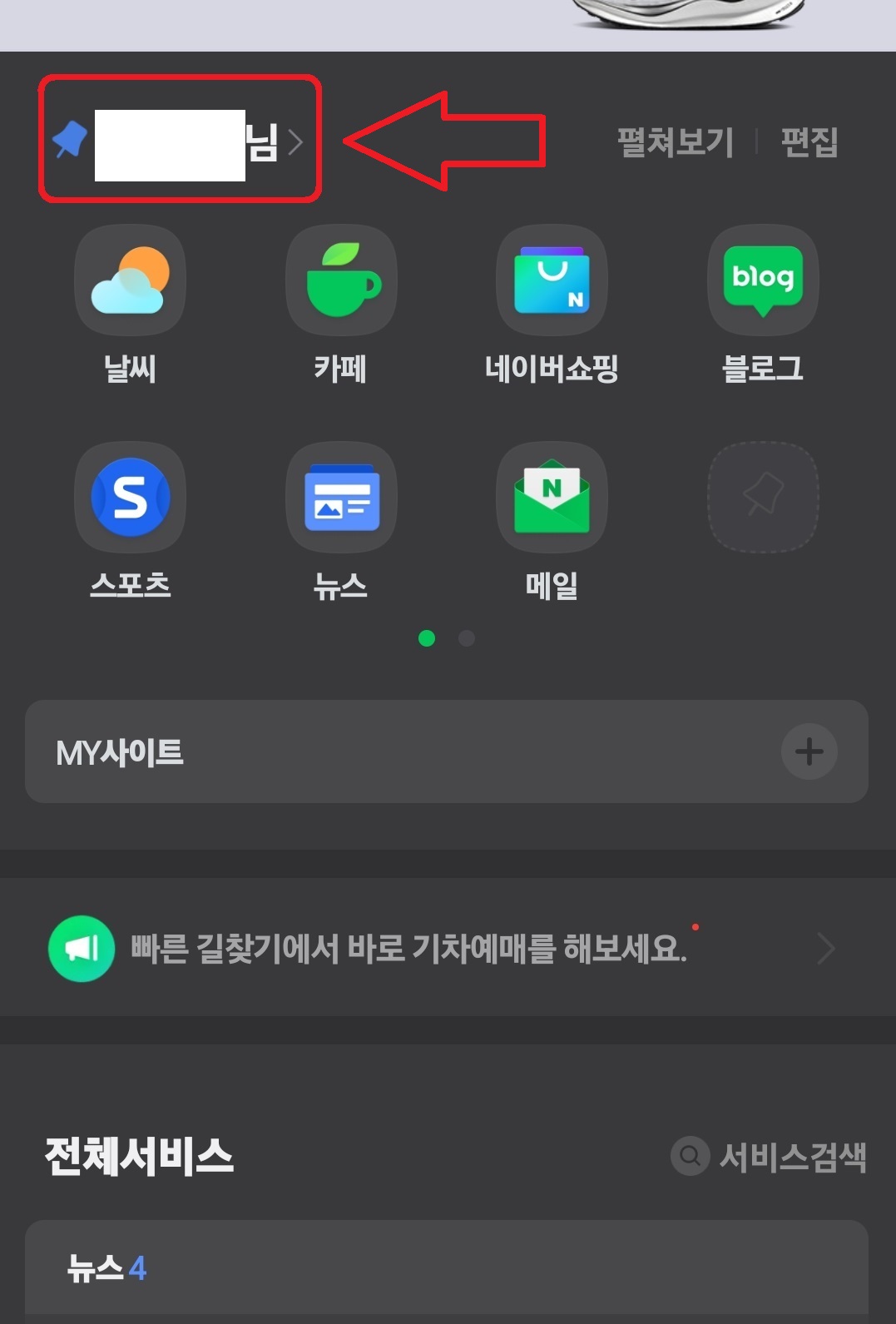Open the train booking banner chevron
Image resolution: width=896 pixels, height=1324 pixels.
click(825, 949)
